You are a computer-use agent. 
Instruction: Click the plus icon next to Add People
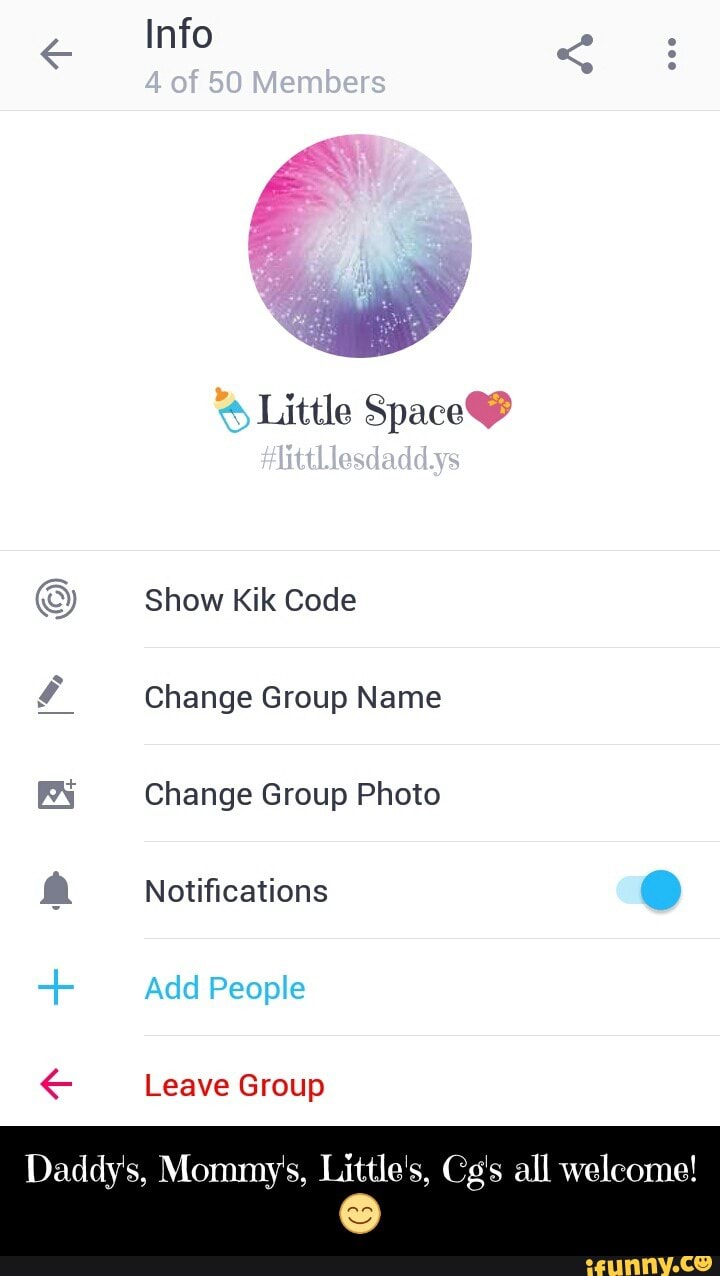click(x=57, y=987)
